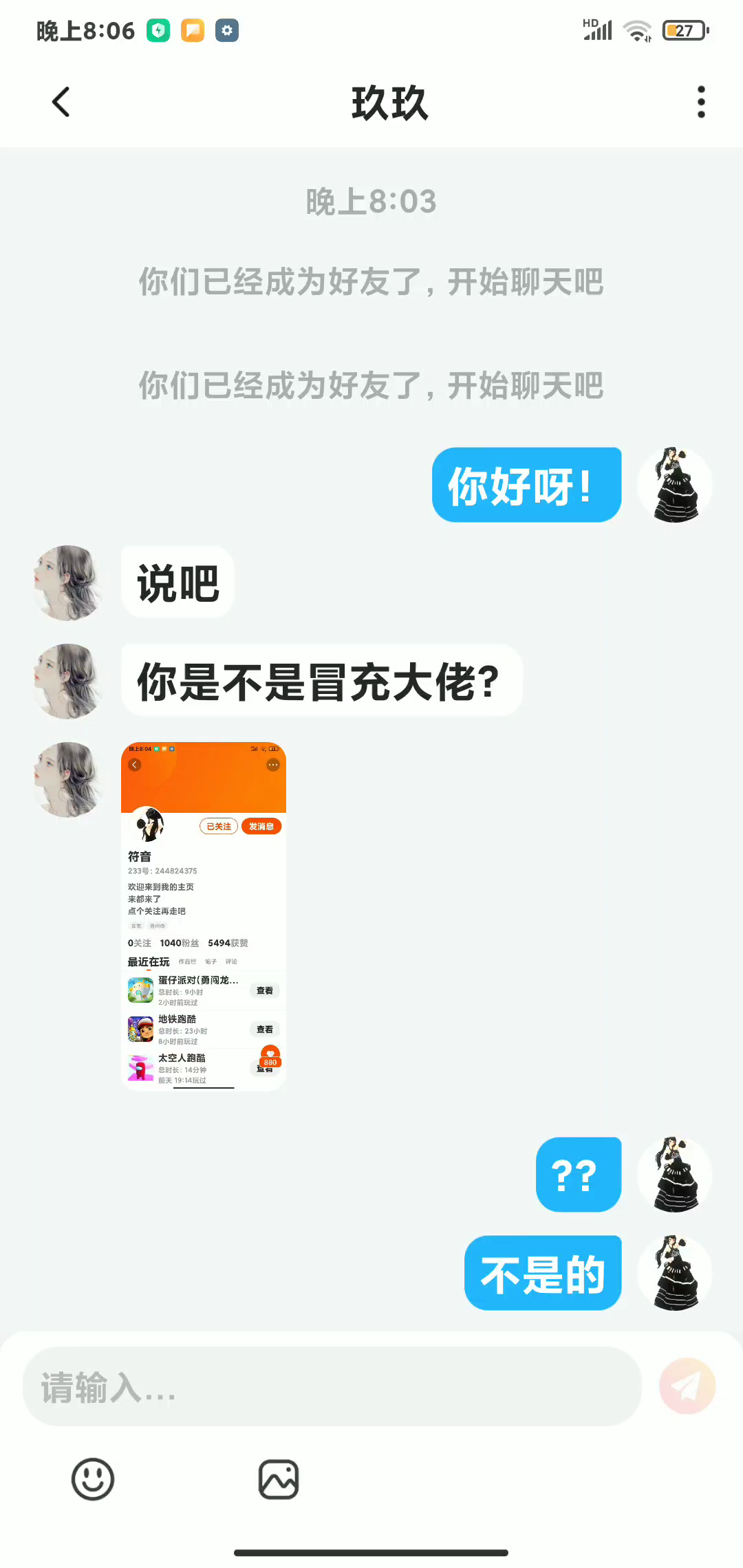Open my avatar beside 你好呀！
This screenshot has width=743, height=1568.
click(x=674, y=485)
